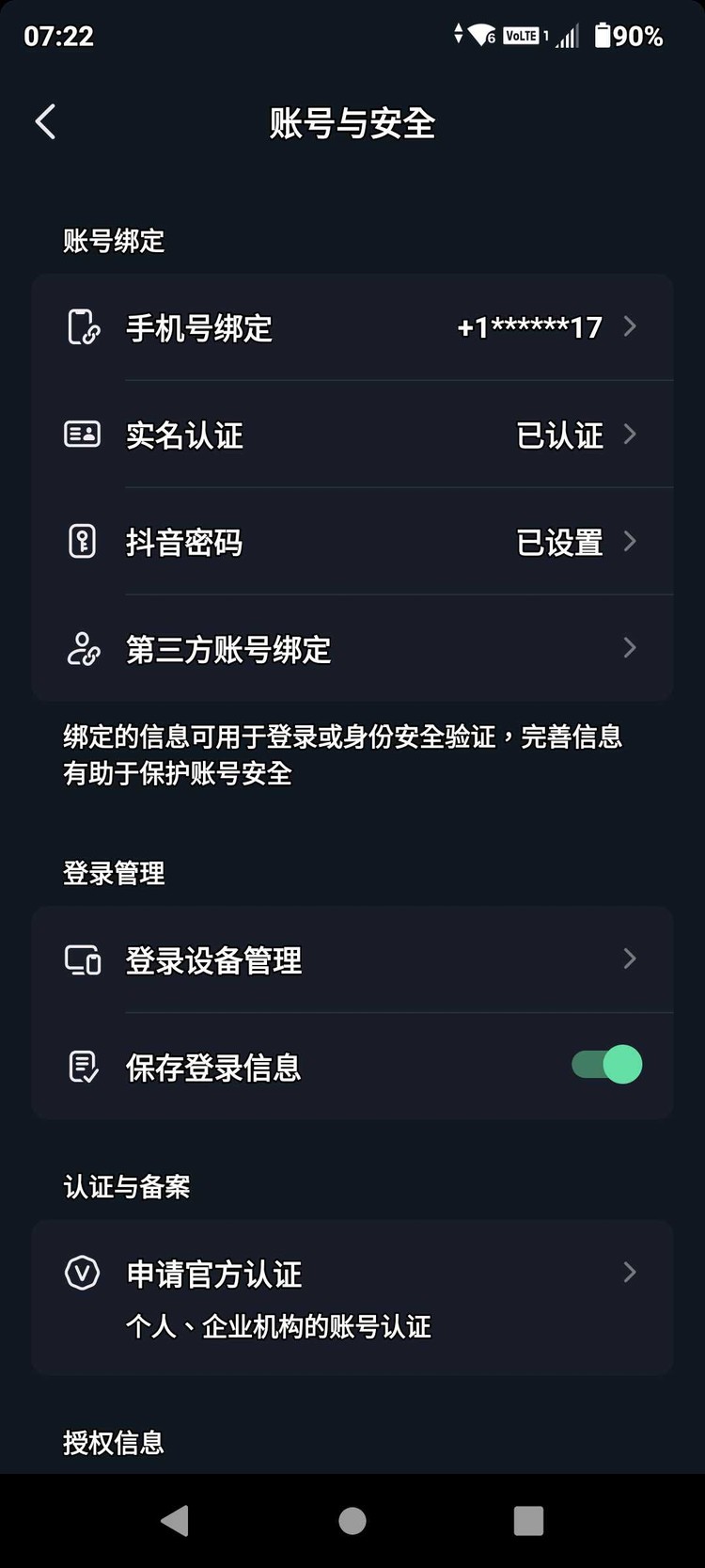Click the key icon next to 抖音密码
The width and height of the screenshot is (705, 1568).
(x=82, y=541)
